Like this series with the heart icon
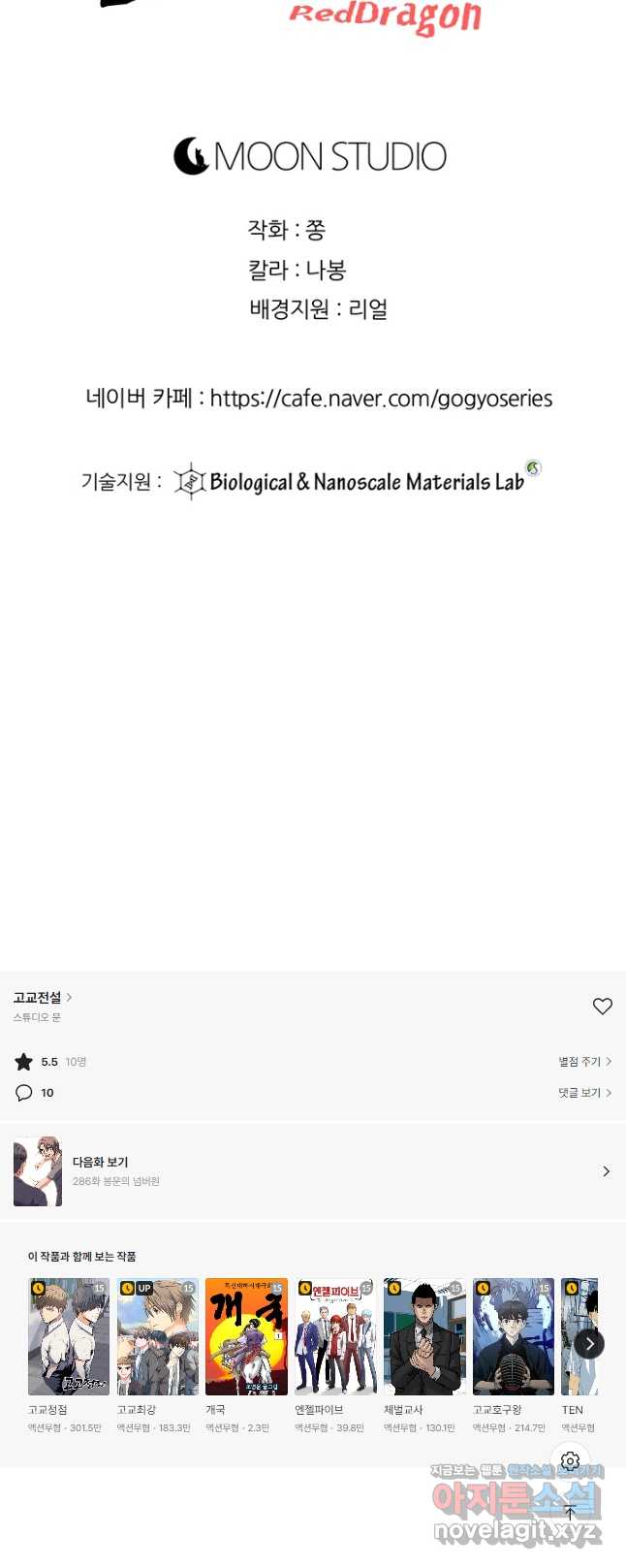The image size is (626, 1568). point(602,1007)
